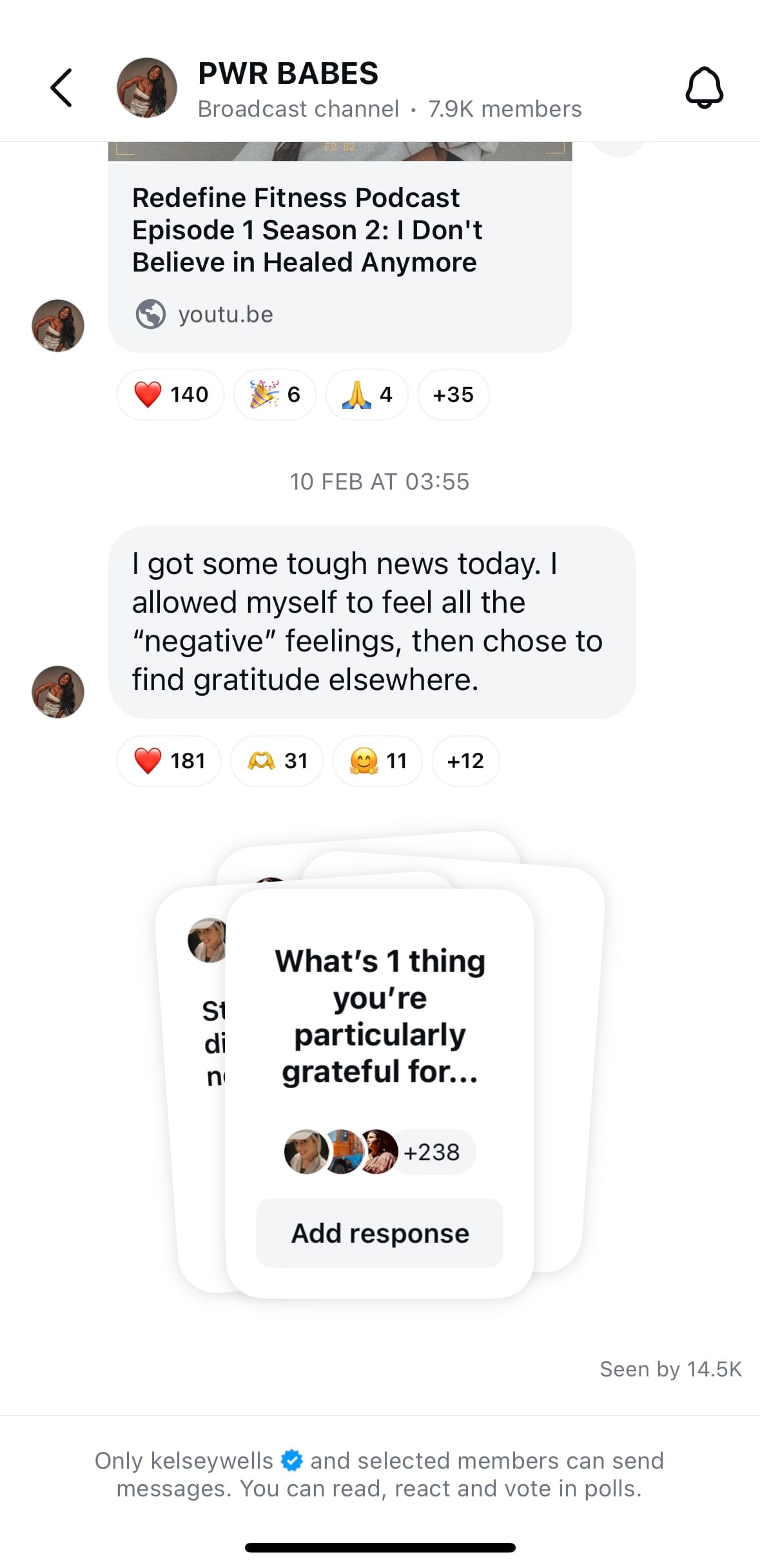Open the channel notification bell settings
Image resolution: width=760 pixels, height=1568 pixels.
[704, 88]
